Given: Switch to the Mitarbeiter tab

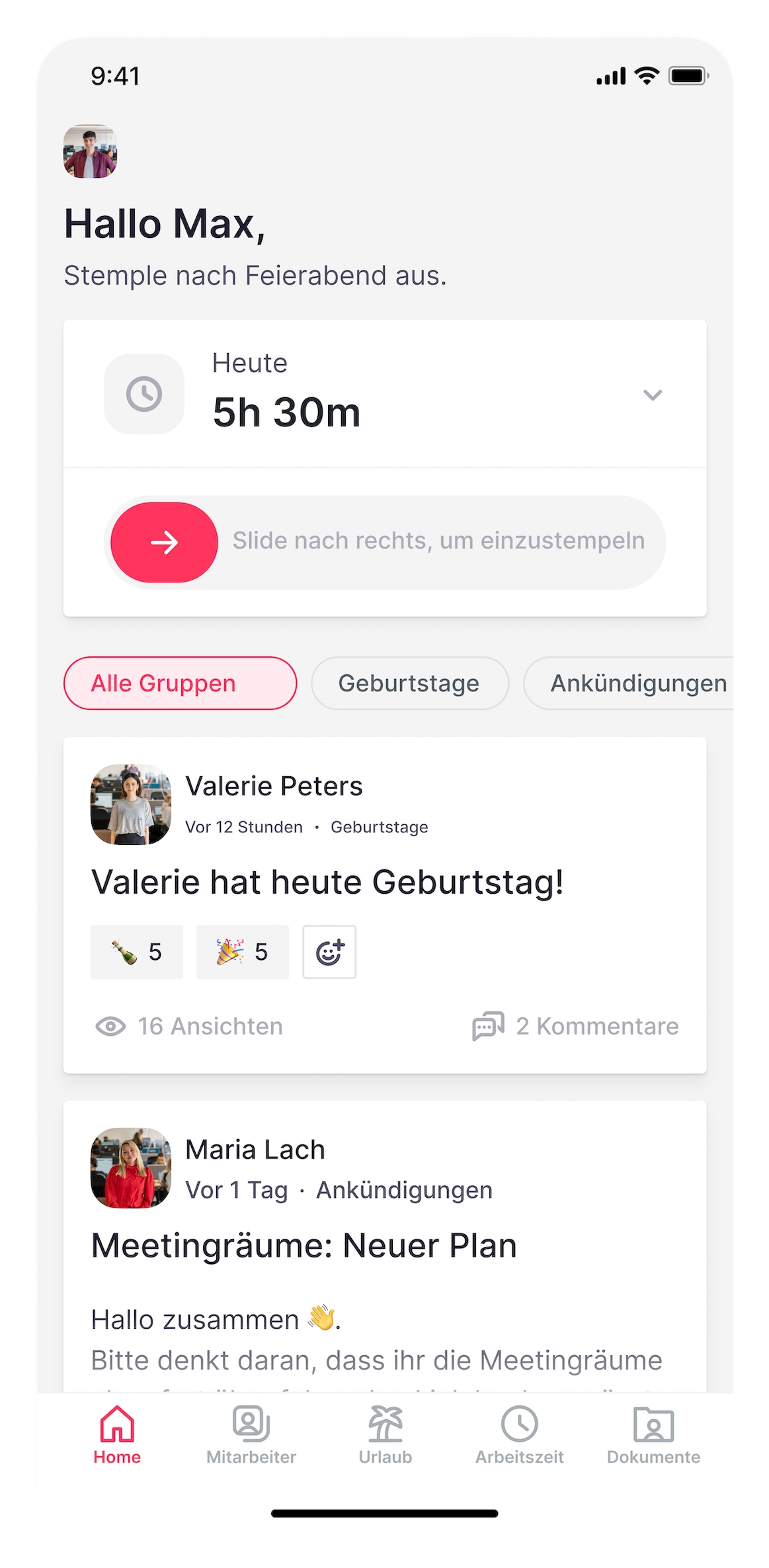Looking at the screenshot, I should [251, 1435].
